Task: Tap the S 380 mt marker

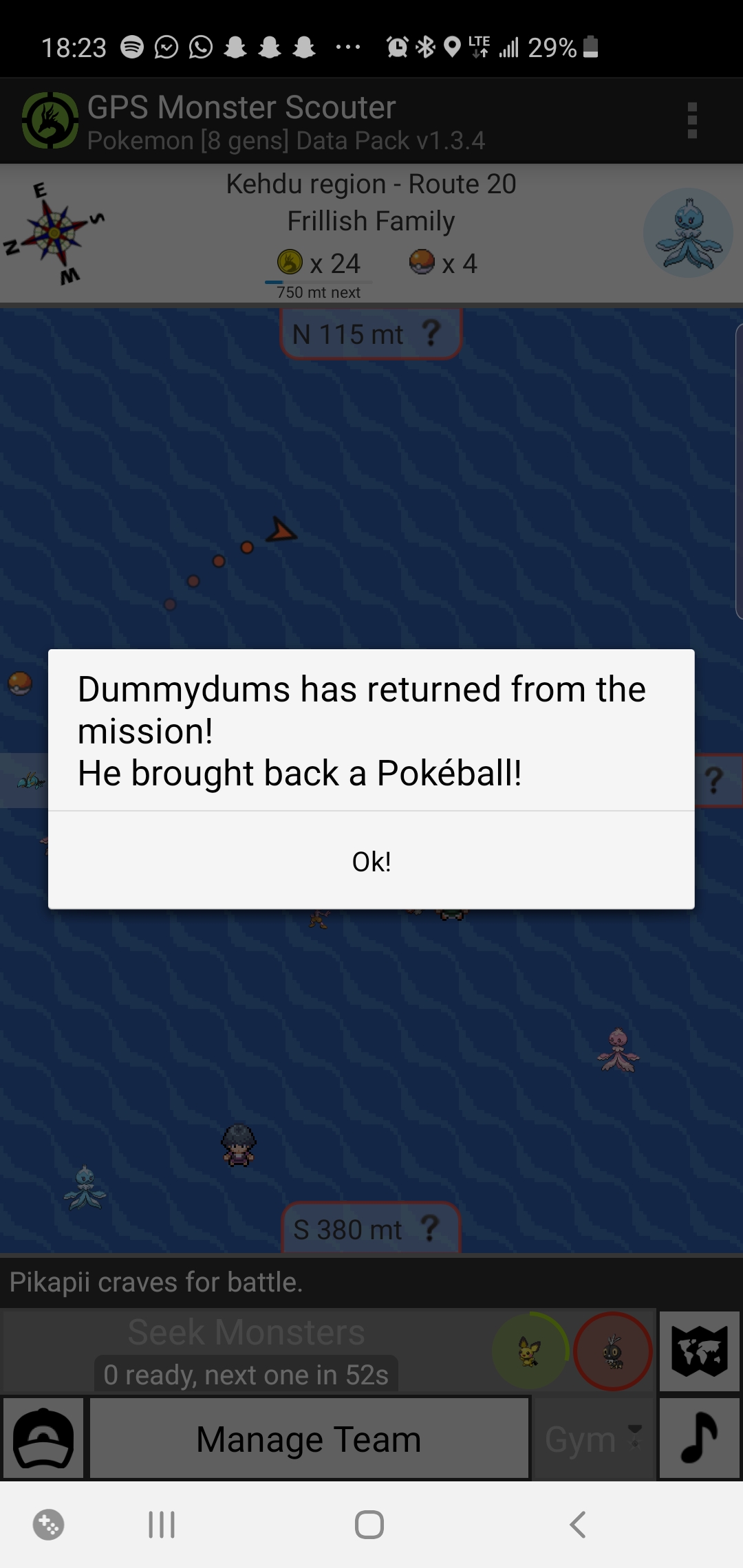Action: [x=370, y=1229]
